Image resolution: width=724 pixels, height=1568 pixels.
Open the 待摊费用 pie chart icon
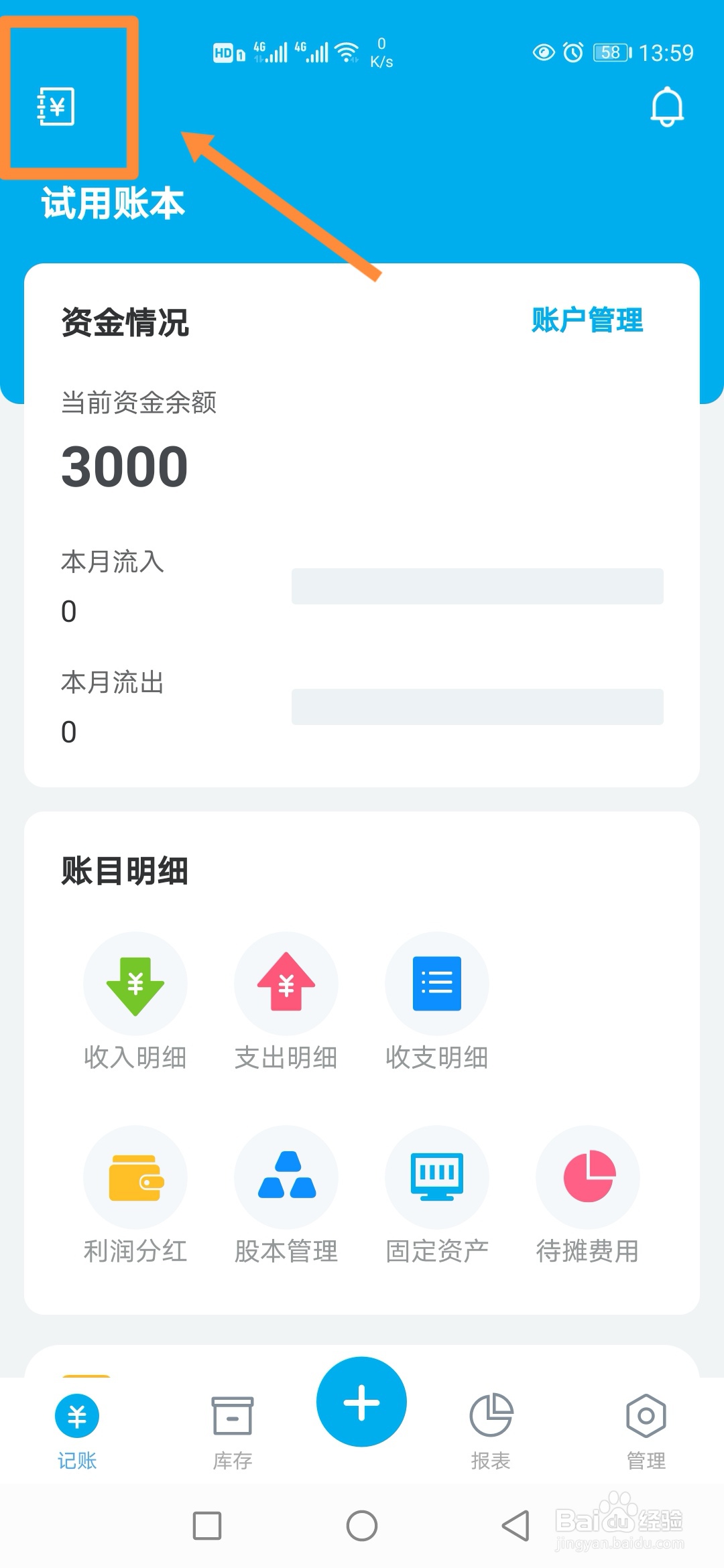coord(588,1177)
